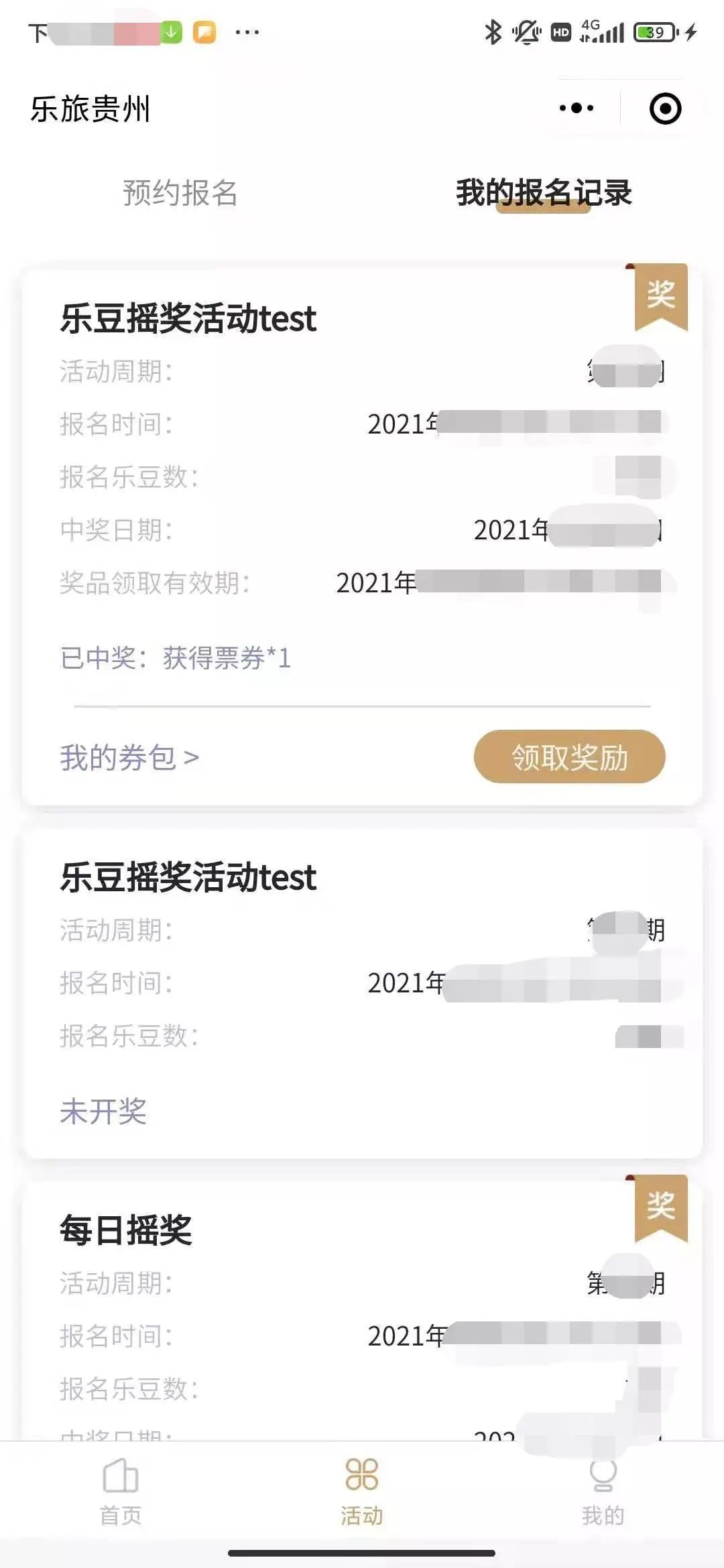Close the mini program via circle icon

(666, 109)
